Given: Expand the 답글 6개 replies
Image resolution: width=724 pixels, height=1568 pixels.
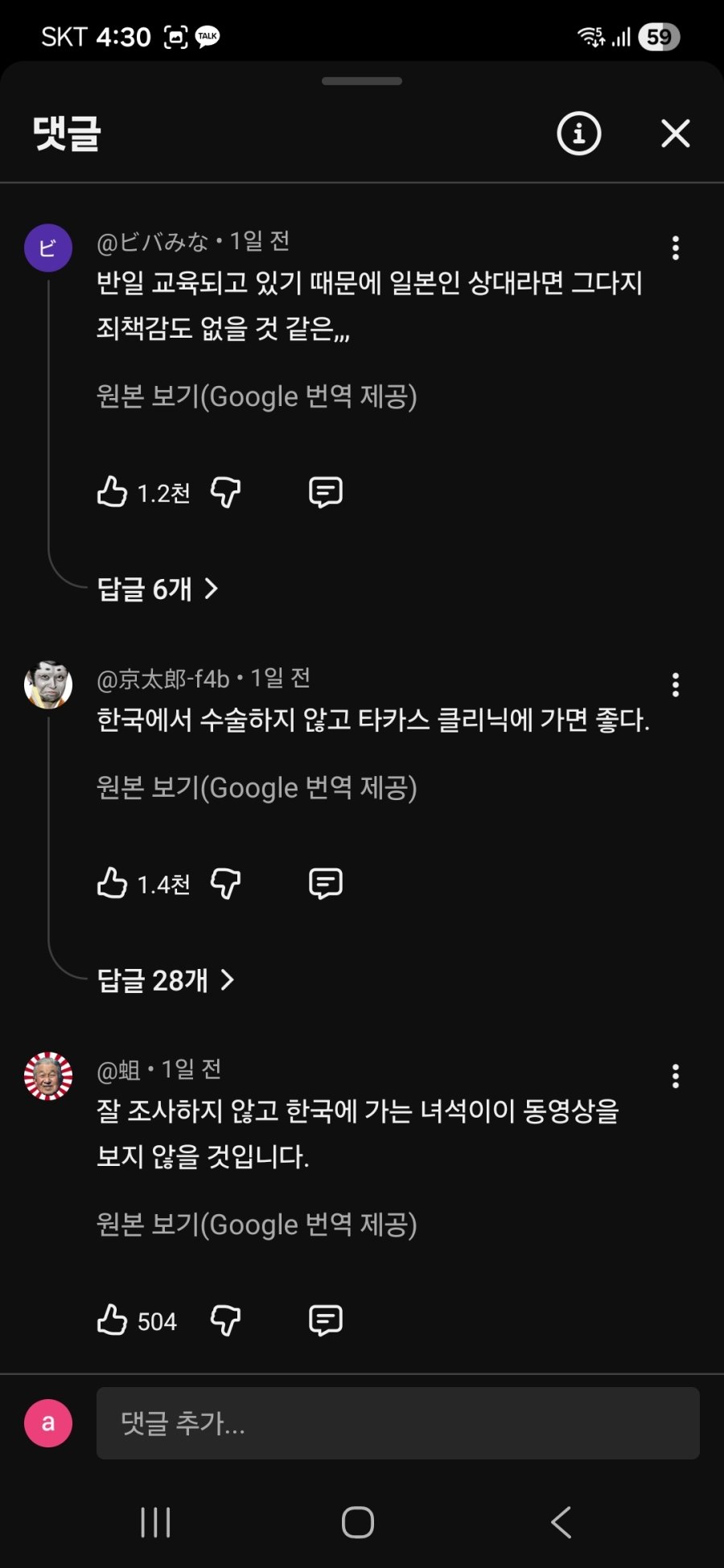Looking at the screenshot, I should (158, 589).
